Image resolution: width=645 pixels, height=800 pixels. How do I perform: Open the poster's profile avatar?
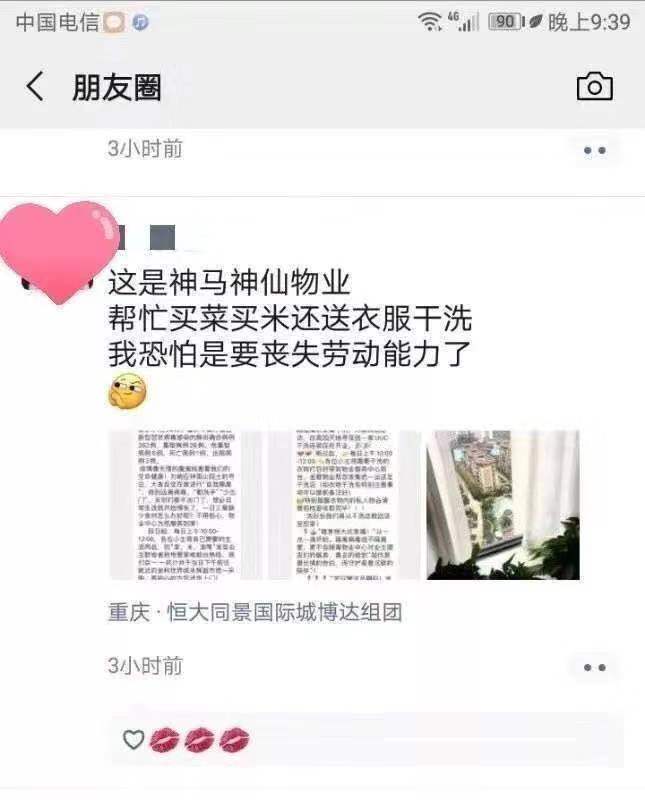point(58,250)
